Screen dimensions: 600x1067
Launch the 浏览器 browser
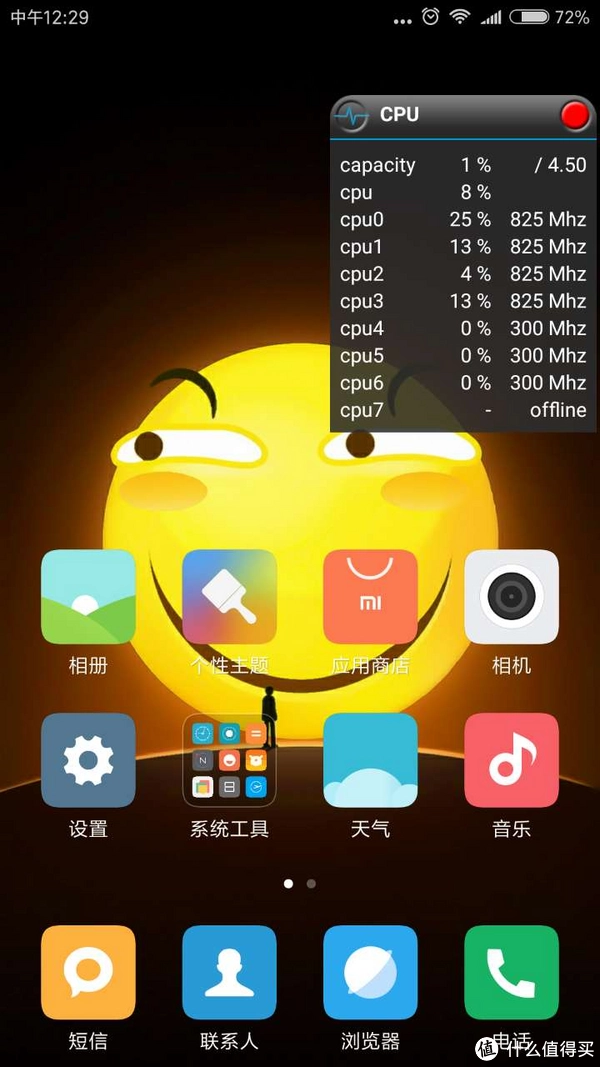370,972
